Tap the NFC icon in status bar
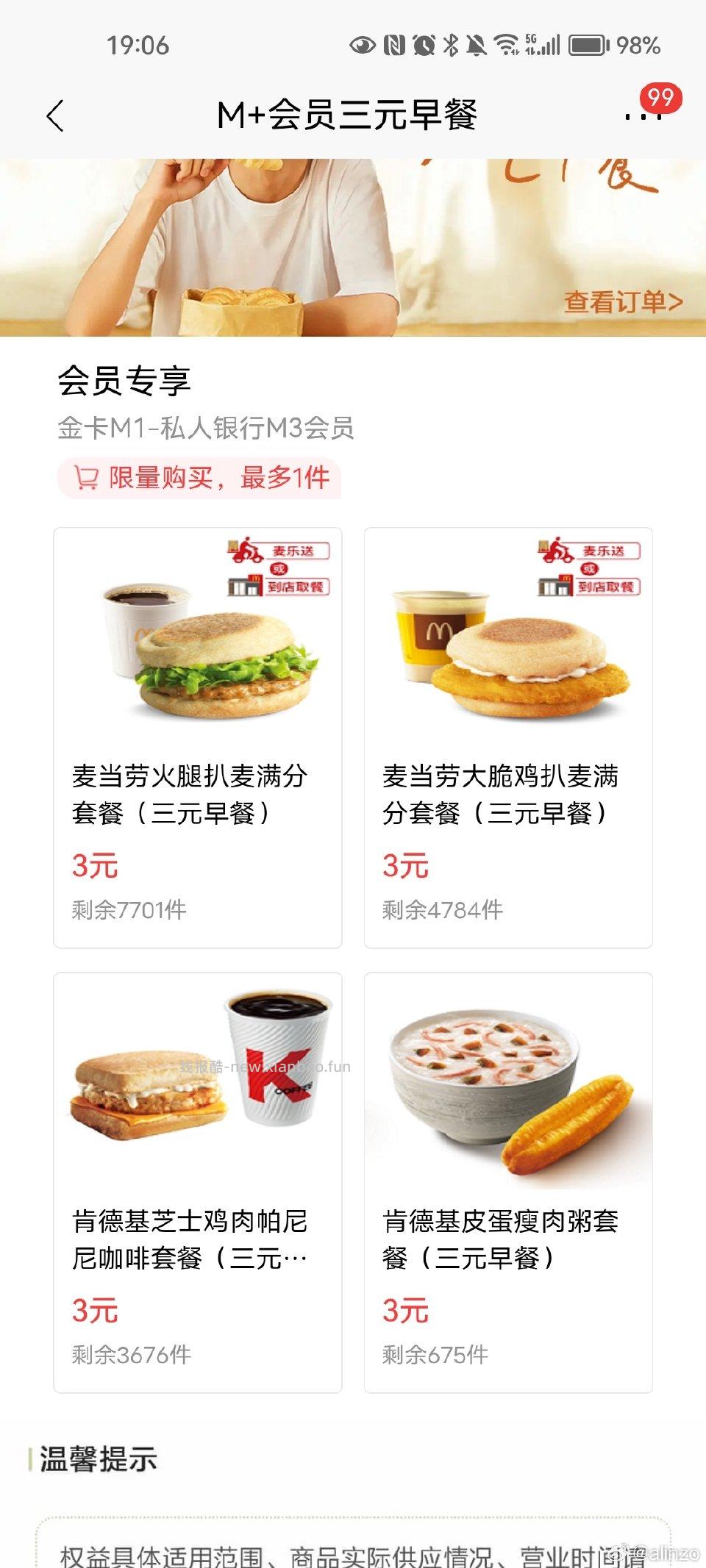Image resolution: width=706 pixels, height=1568 pixels. tap(396, 46)
